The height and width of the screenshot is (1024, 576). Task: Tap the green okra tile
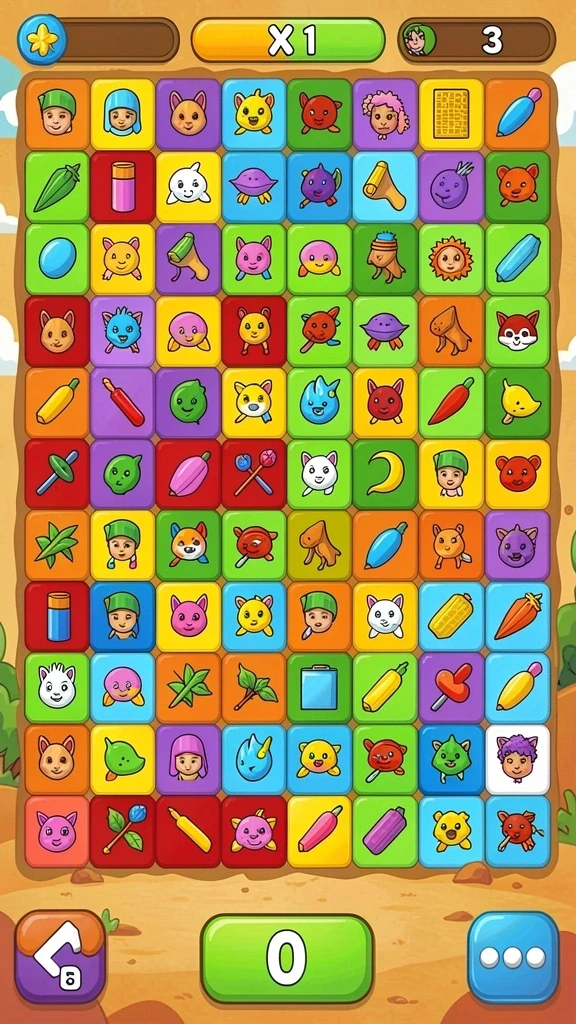(x=57, y=187)
